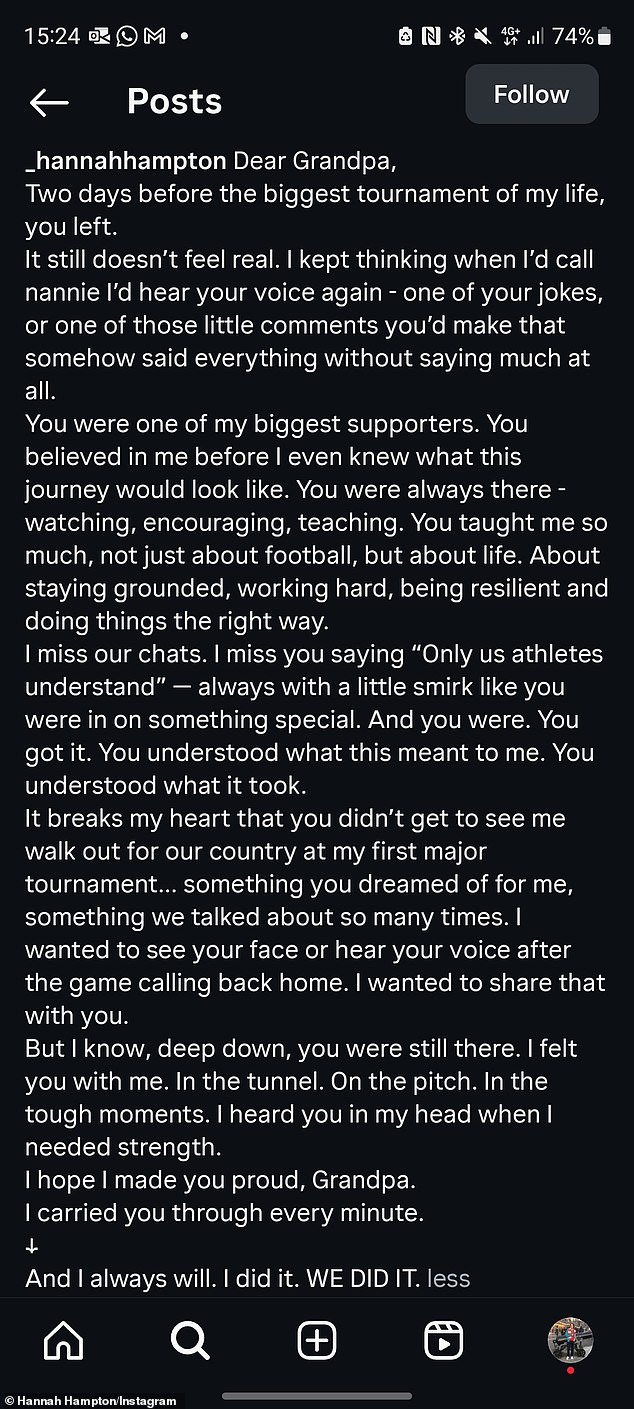
Task: Switch to the Home feed tab
Action: (x=63, y=1341)
